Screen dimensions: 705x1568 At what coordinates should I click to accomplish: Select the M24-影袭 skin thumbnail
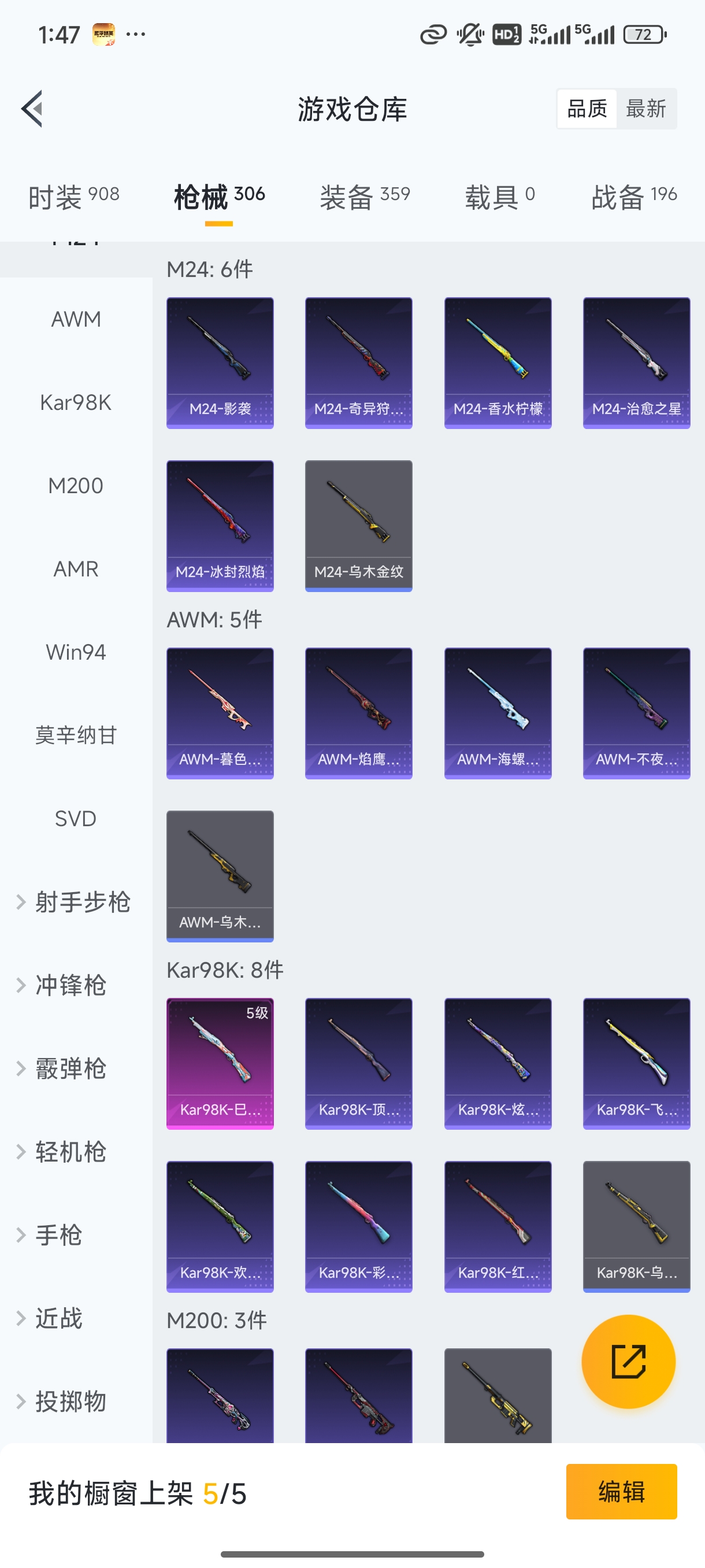[x=220, y=361]
